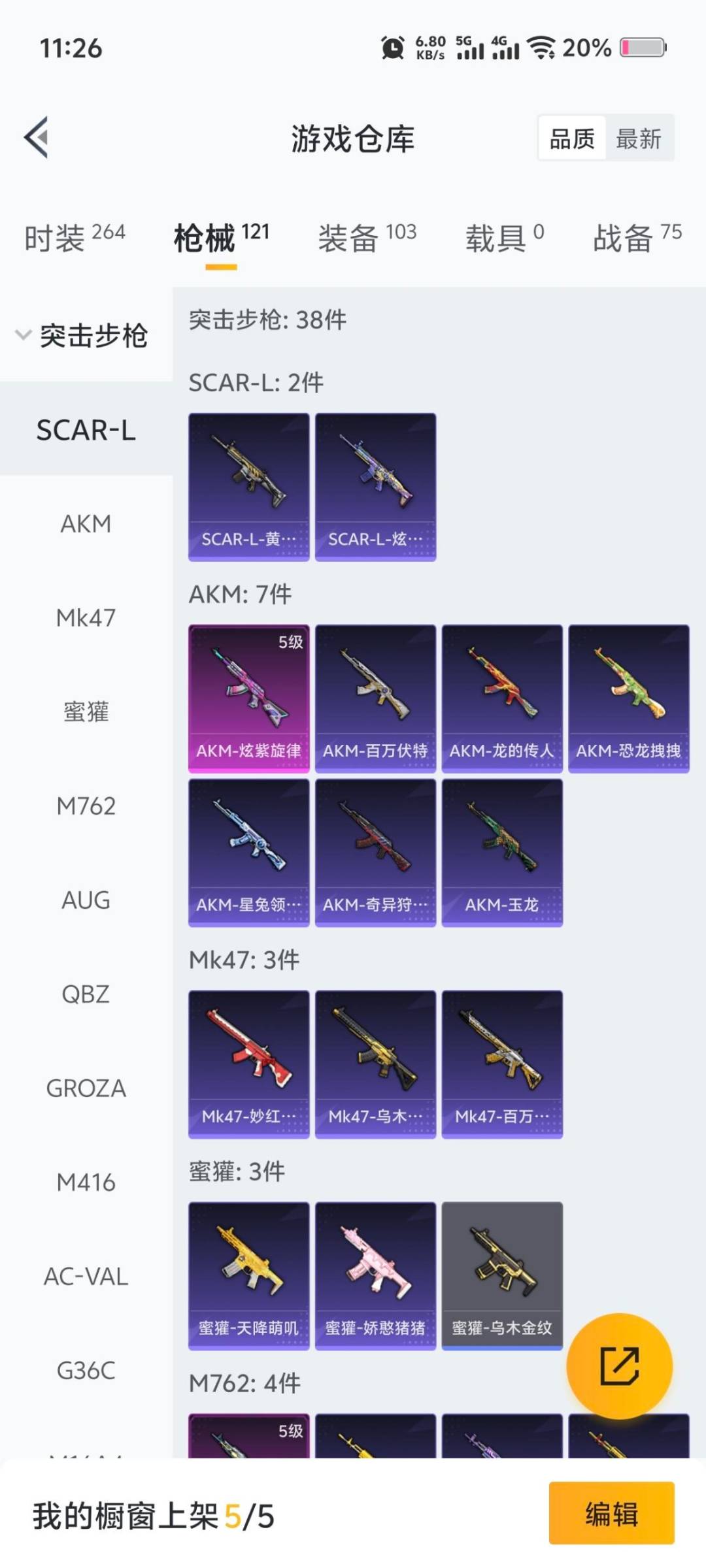706x1568 pixels.
Task: View the 蜜獾-乌木金纹 skin
Action: pyautogui.click(x=501, y=1275)
